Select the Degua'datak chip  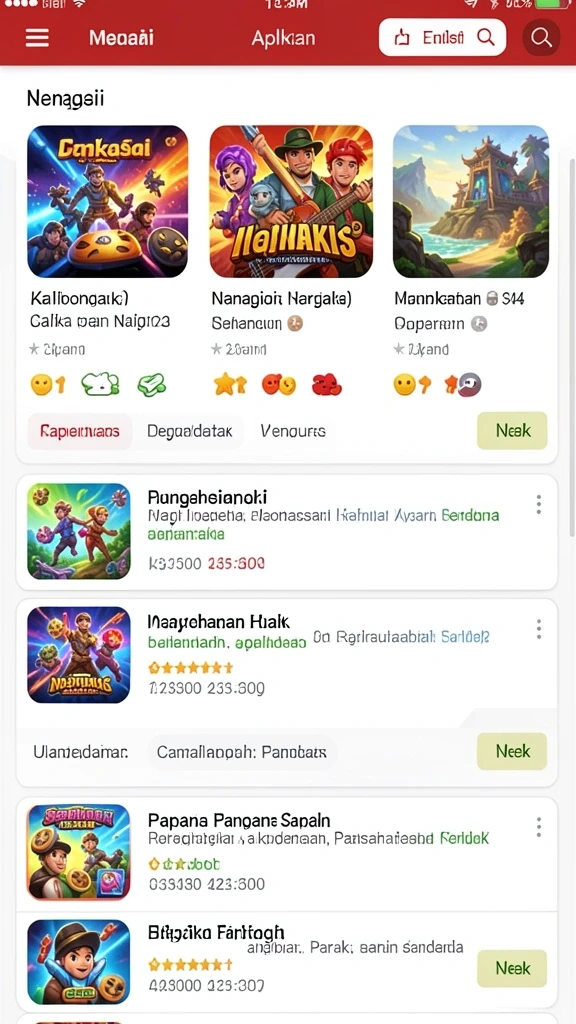point(189,431)
